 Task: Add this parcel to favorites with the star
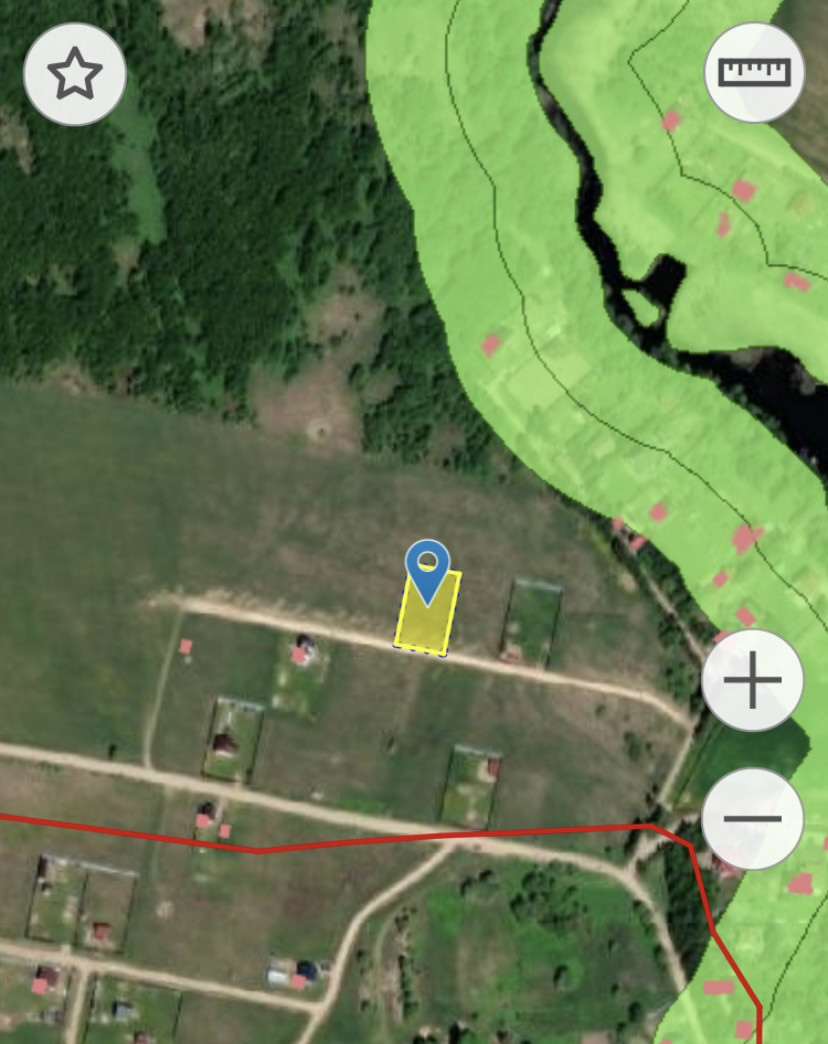point(75,74)
